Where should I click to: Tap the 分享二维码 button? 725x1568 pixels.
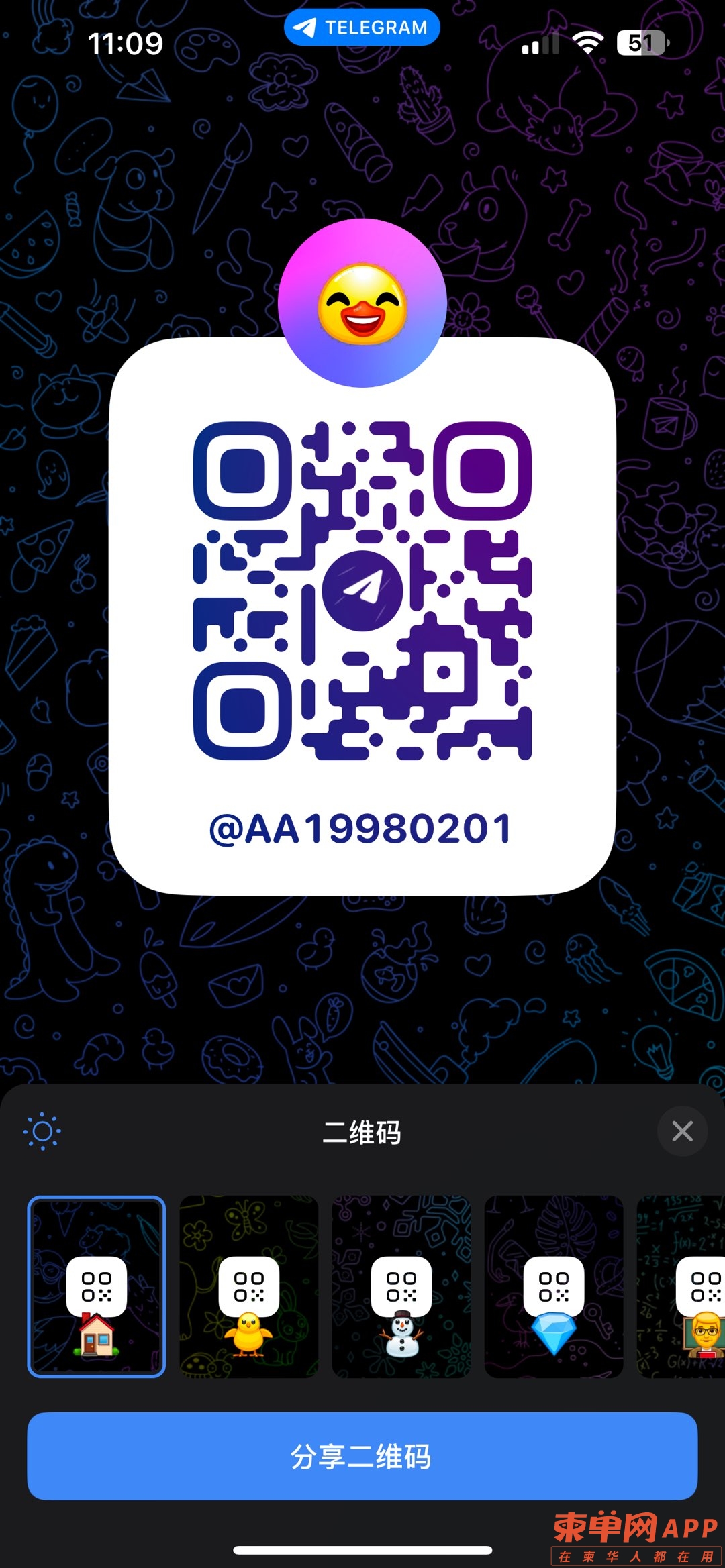(362, 1457)
